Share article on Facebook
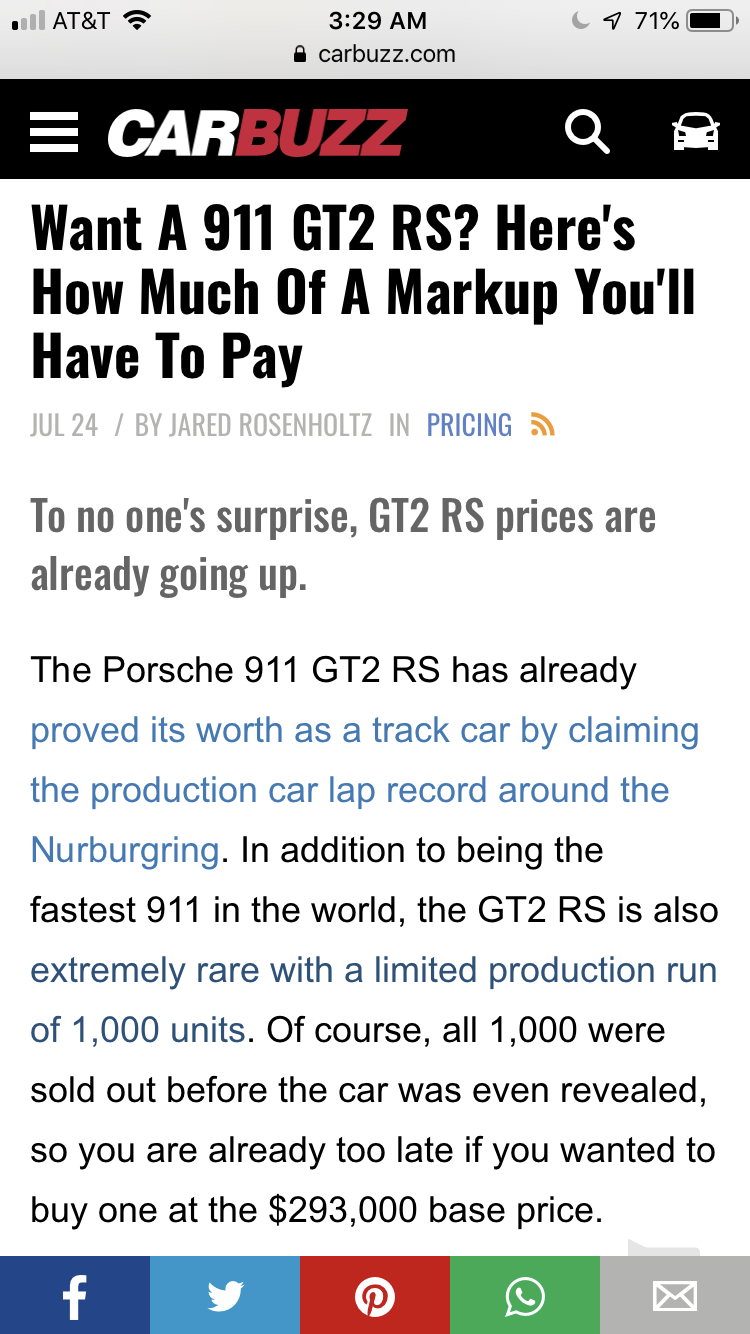This screenshot has width=750, height=1334. [75, 1295]
